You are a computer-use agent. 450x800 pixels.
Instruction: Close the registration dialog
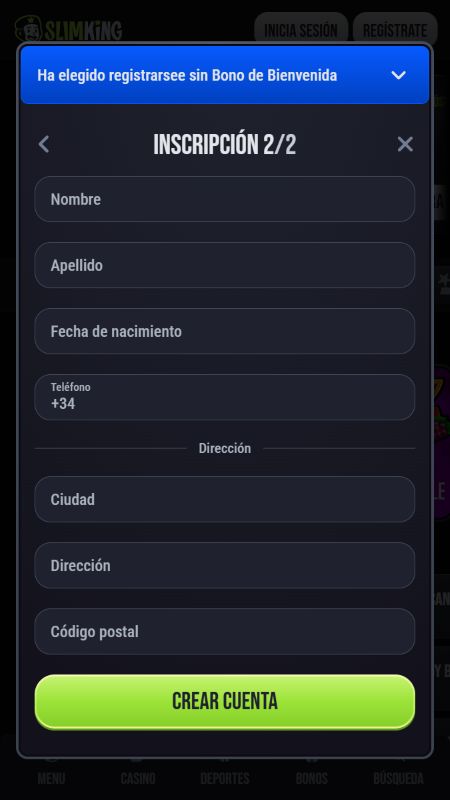pyautogui.click(x=405, y=144)
